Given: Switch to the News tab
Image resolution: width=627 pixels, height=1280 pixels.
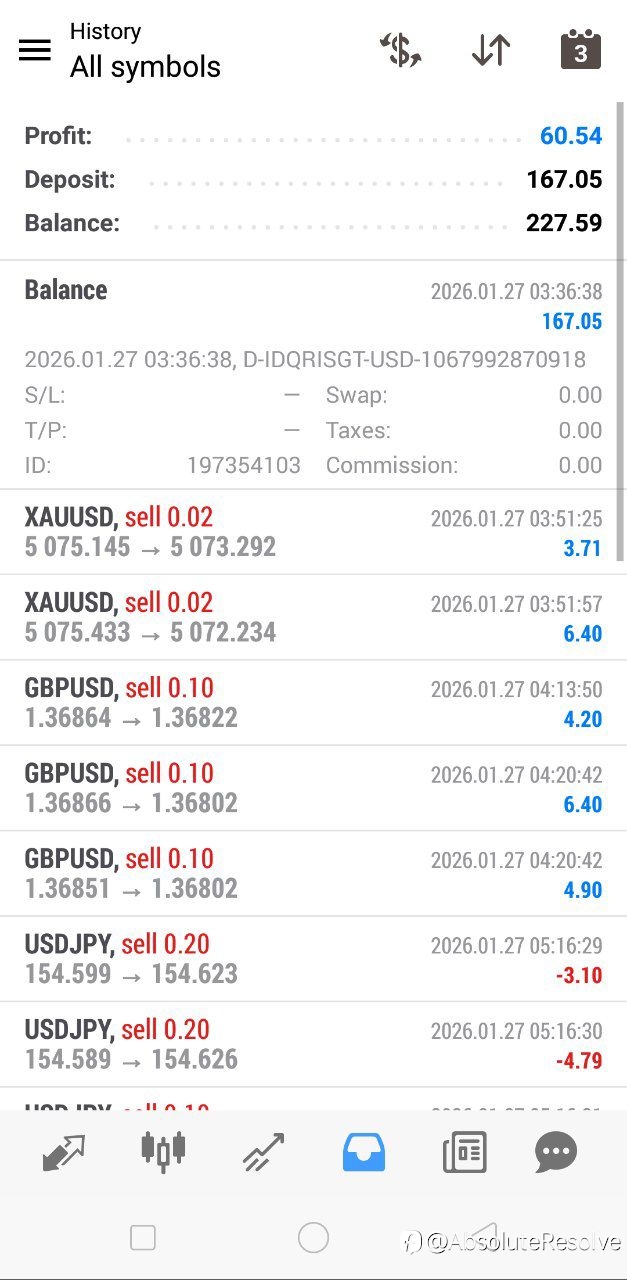Looking at the screenshot, I should pyautogui.click(x=464, y=1152).
